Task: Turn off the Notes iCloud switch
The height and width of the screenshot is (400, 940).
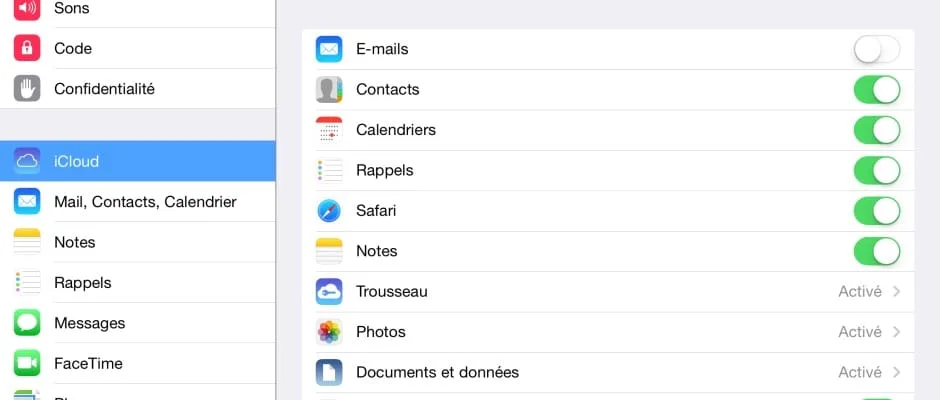Action: pos(877,251)
